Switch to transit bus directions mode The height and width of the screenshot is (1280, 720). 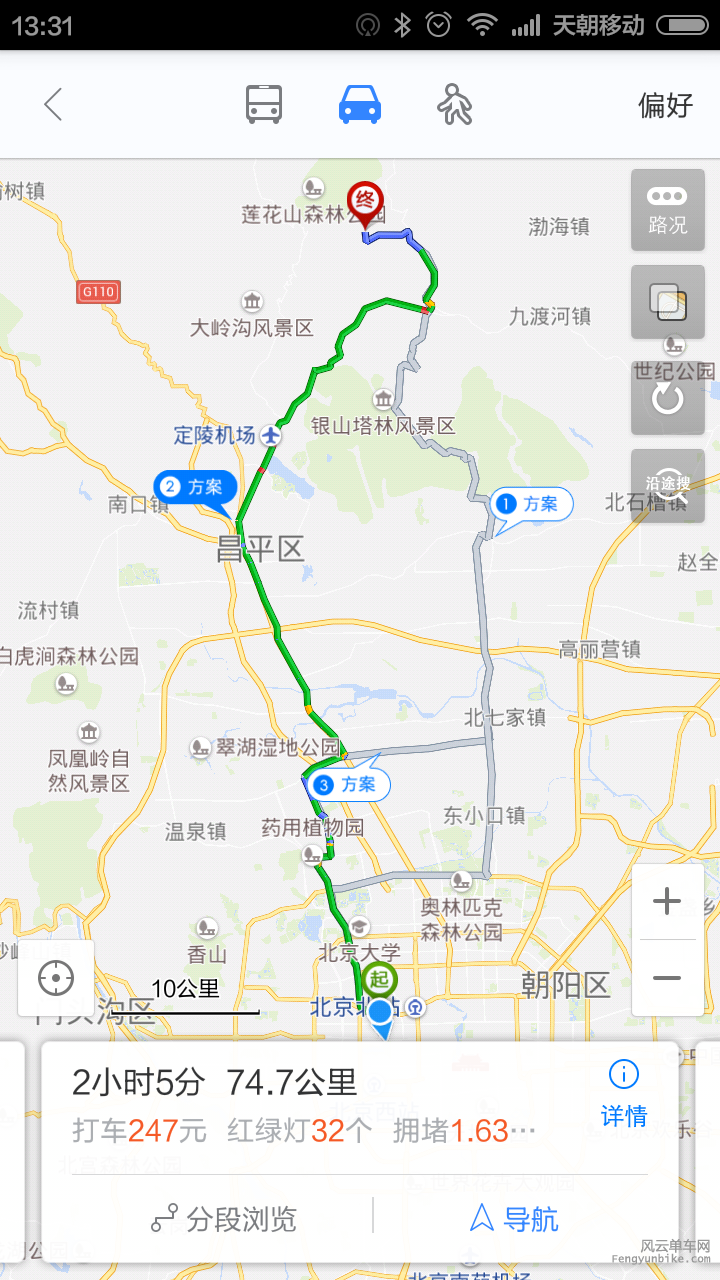pos(263,103)
